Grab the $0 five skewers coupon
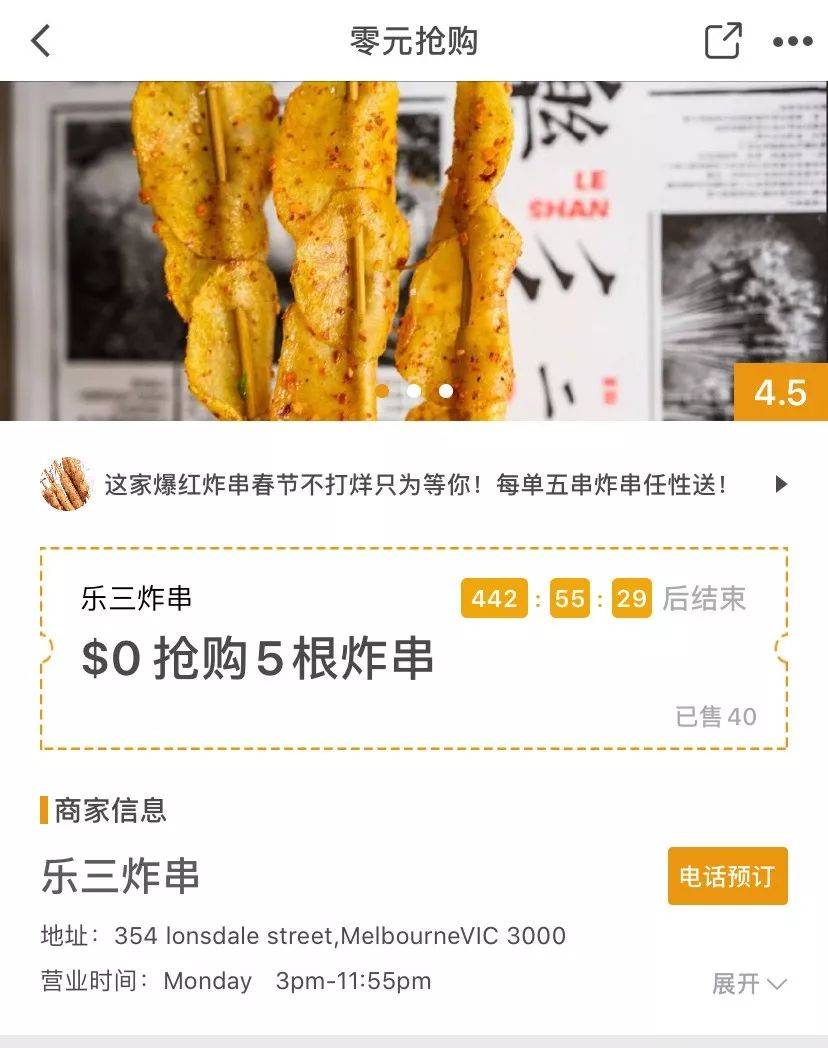The image size is (828, 1048). tap(414, 648)
